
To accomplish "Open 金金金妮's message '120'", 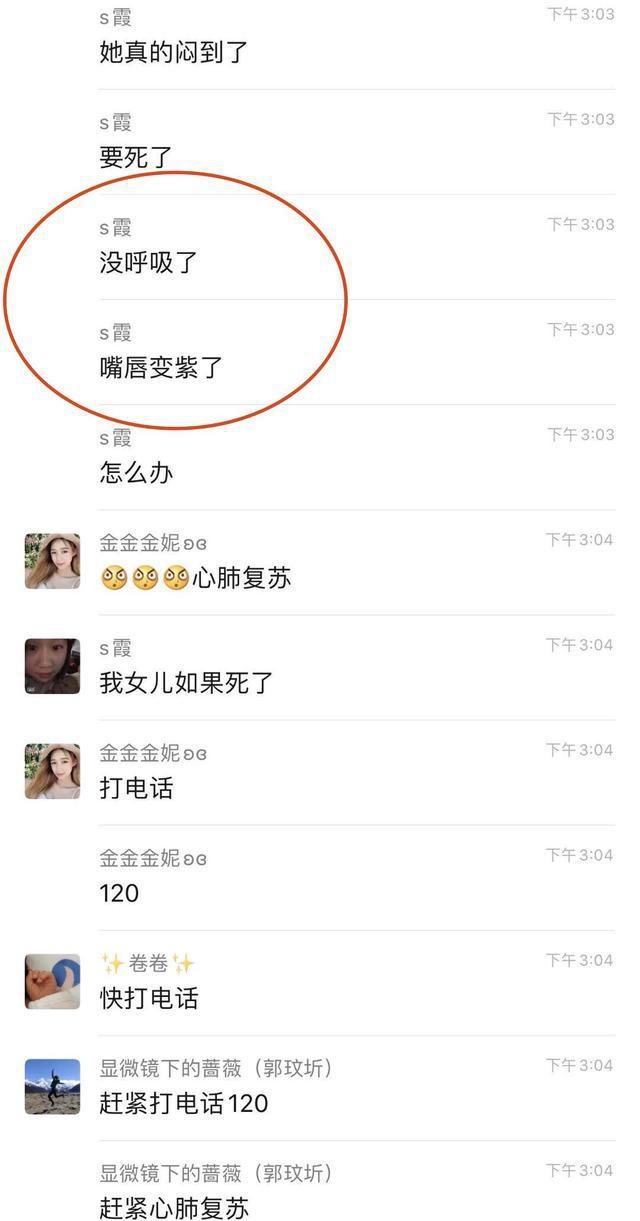I will click(120, 893).
